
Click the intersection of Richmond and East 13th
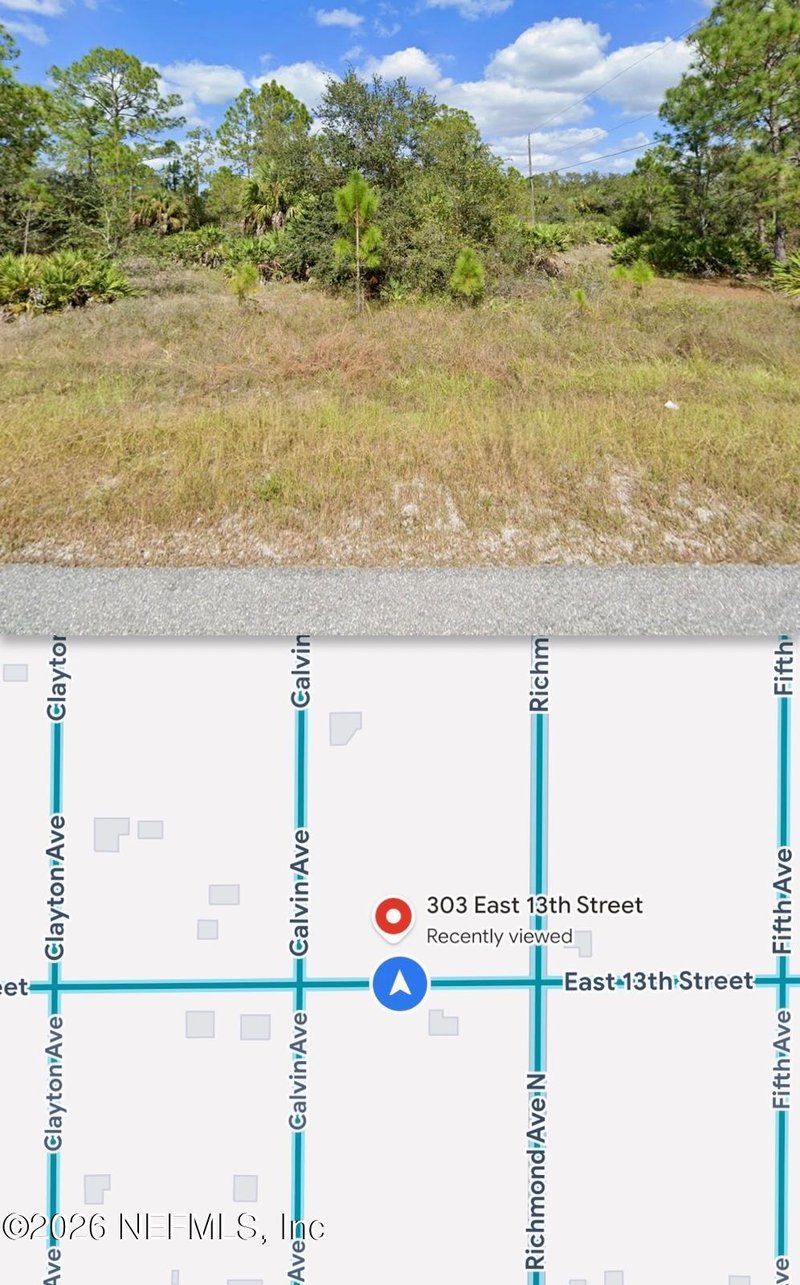tap(540, 983)
